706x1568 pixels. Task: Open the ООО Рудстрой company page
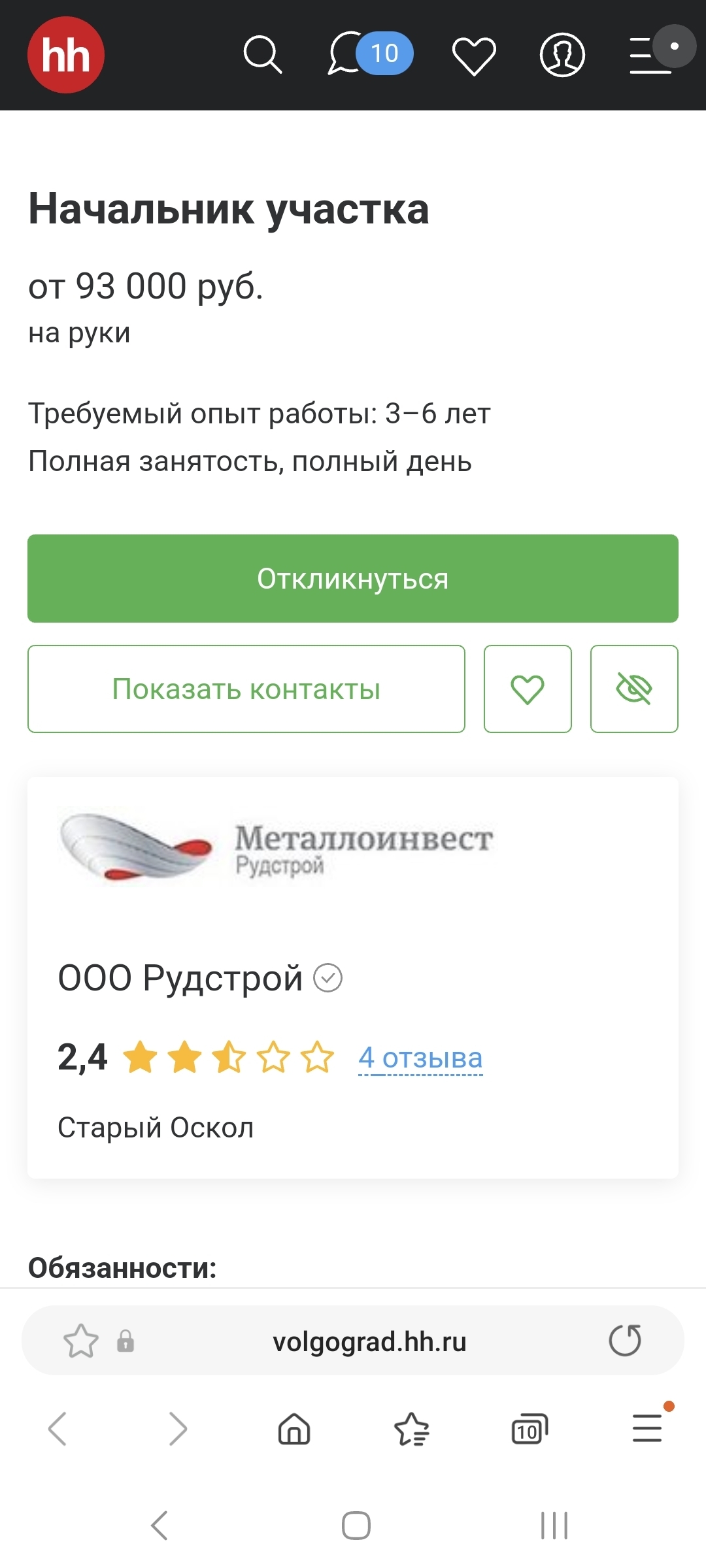coord(180,978)
